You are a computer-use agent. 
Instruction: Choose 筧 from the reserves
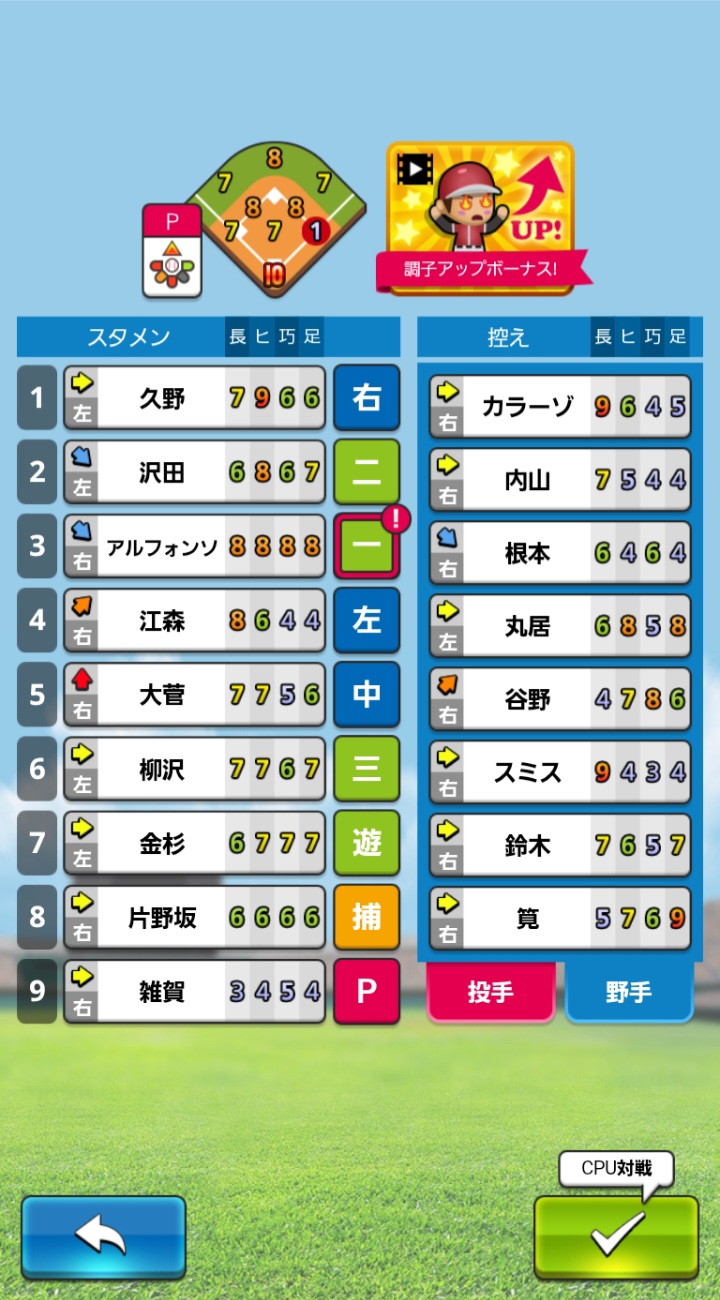(x=560, y=918)
